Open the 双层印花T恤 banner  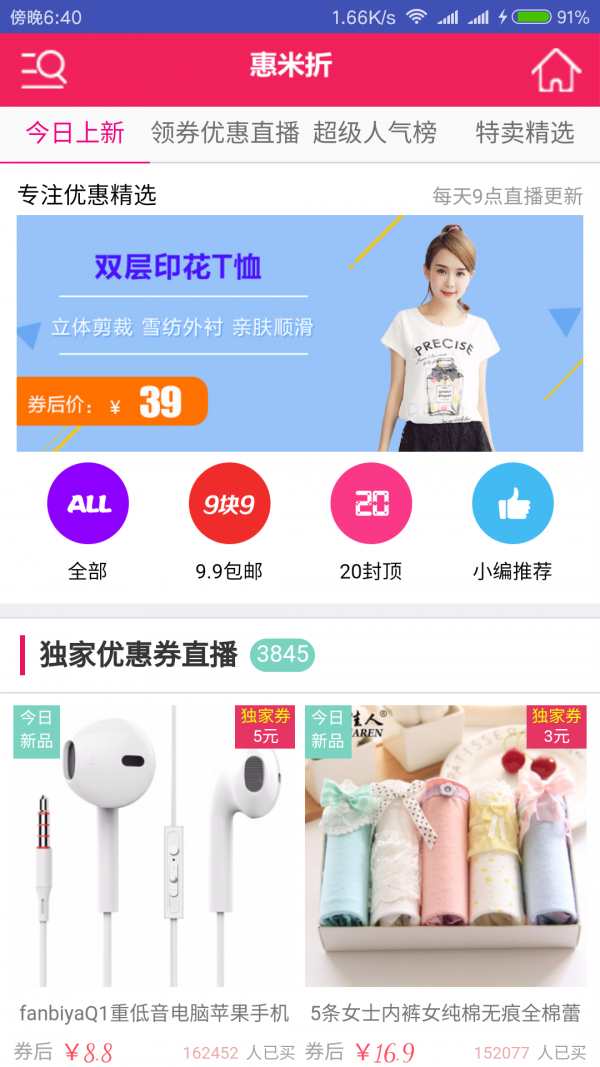coord(300,333)
